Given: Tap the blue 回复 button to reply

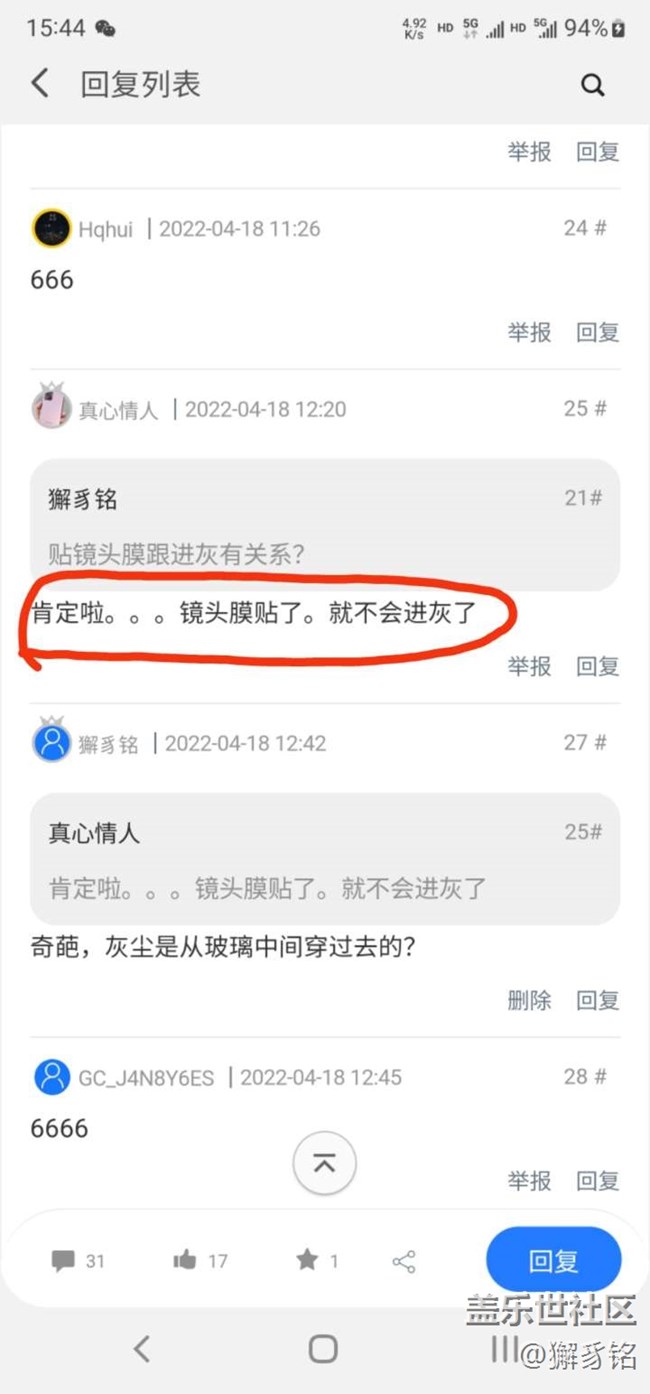Looking at the screenshot, I should pyautogui.click(x=553, y=1261).
